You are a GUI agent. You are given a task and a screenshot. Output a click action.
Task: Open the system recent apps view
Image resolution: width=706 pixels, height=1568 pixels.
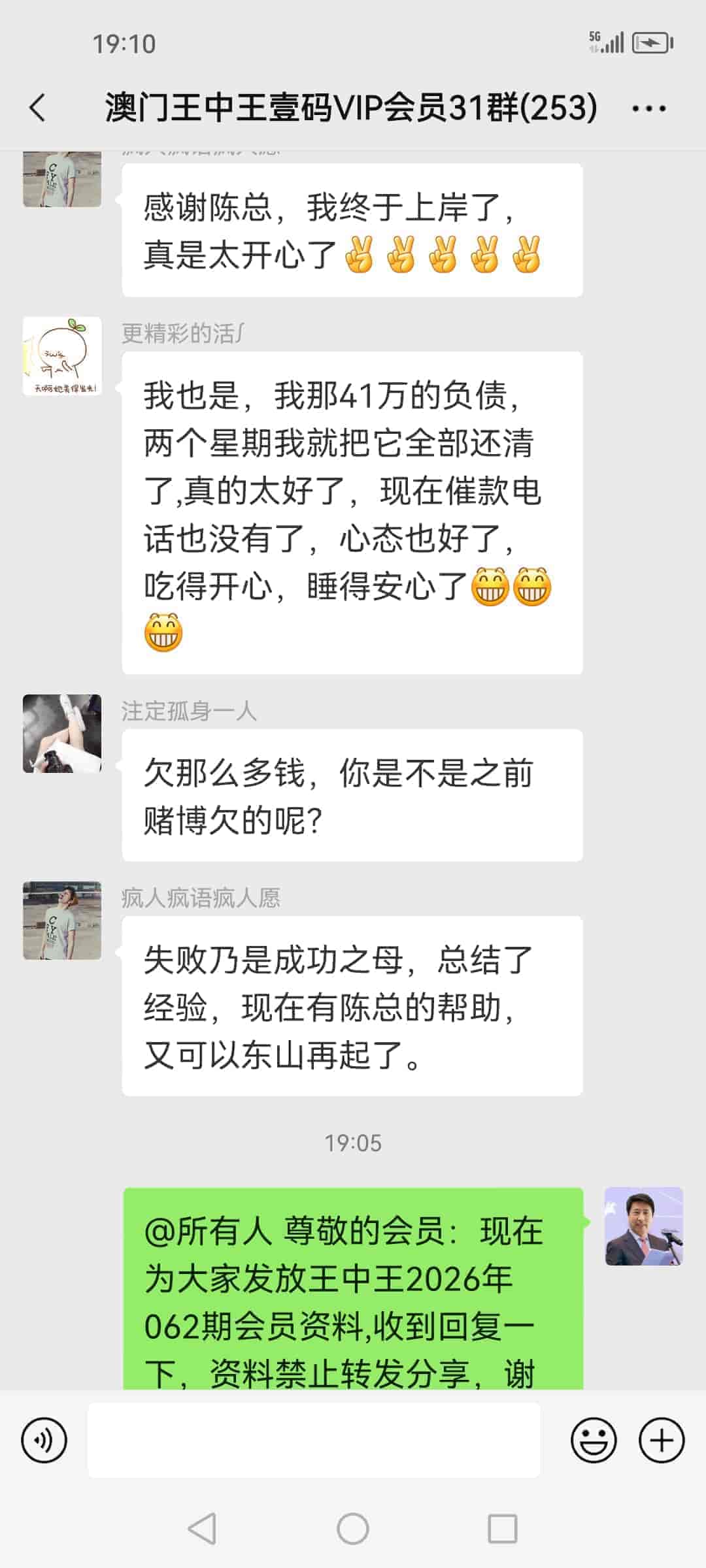tap(503, 1529)
